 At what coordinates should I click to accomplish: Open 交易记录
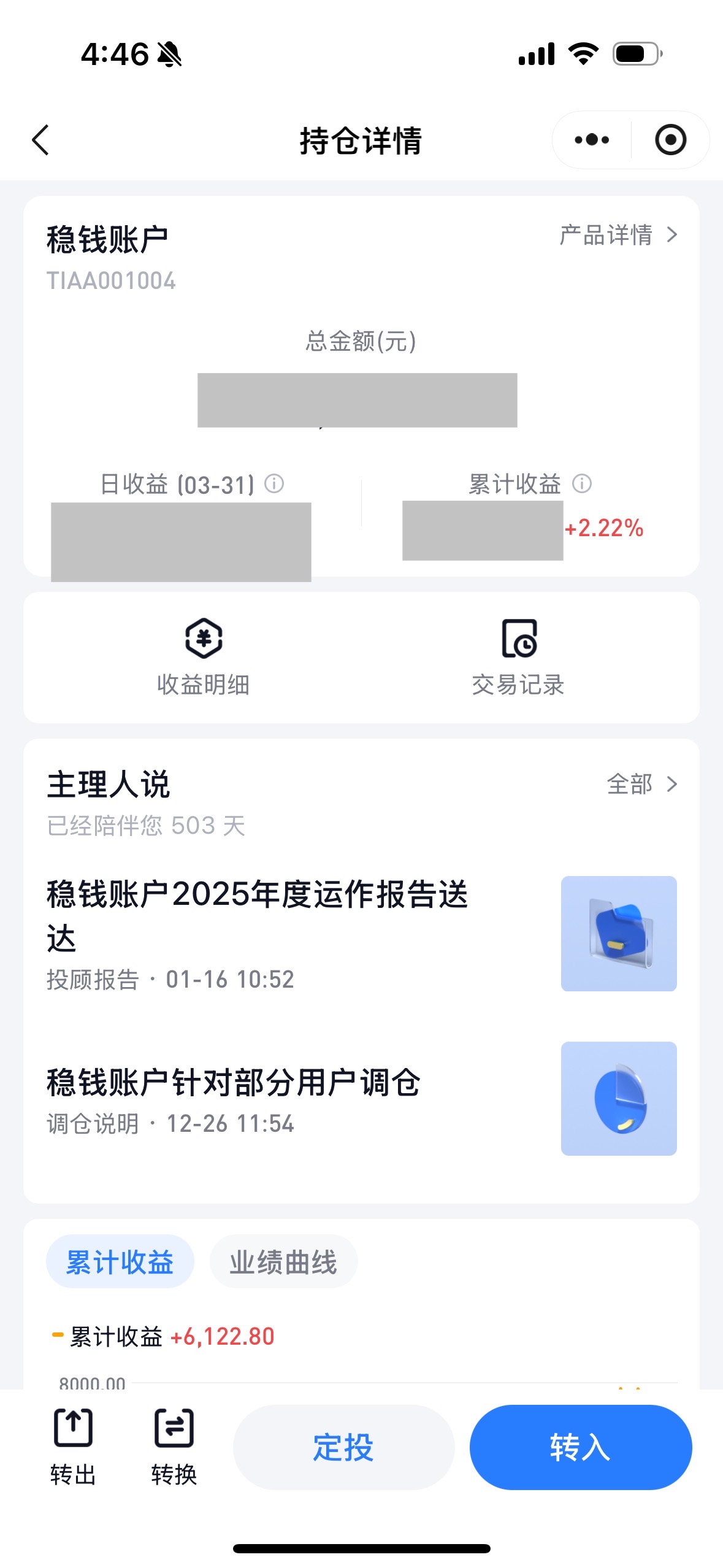coord(518,658)
